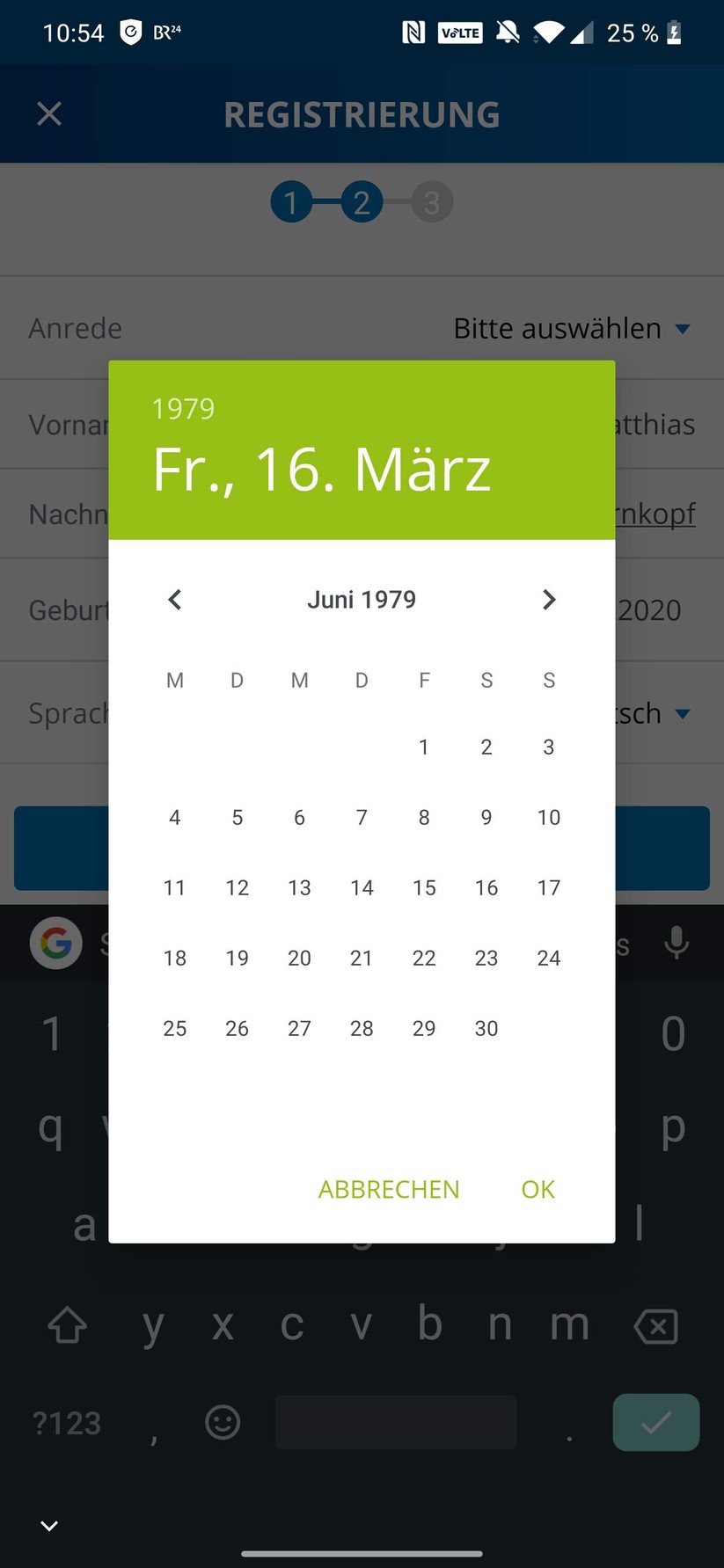Screen dimensions: 724x1568
Task: Go to the previous month
Action: point(175,600)
